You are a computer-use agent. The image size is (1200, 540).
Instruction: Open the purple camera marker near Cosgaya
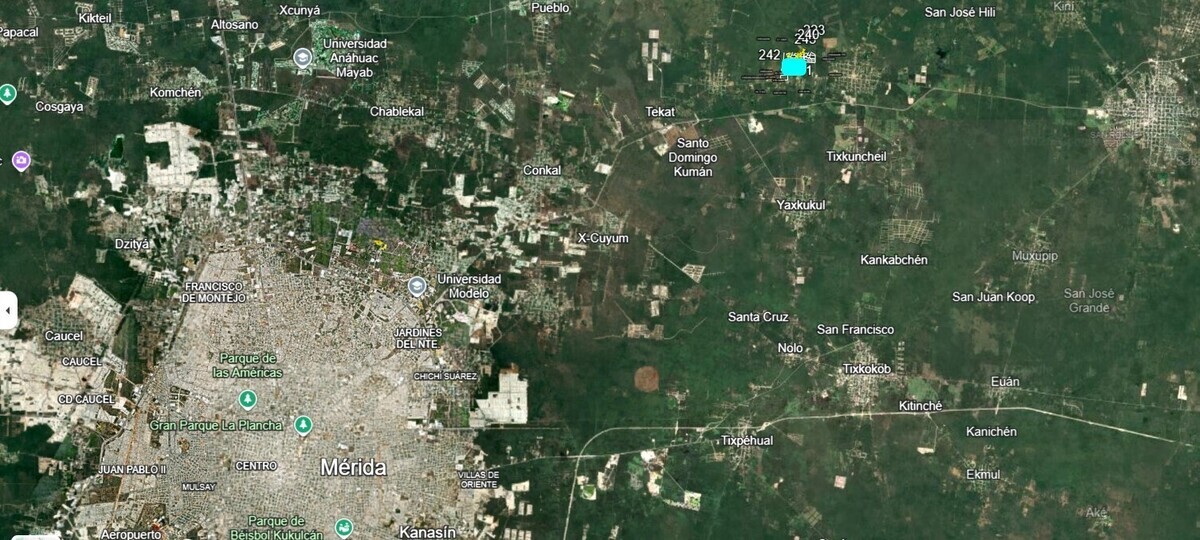tap(22, 160)
